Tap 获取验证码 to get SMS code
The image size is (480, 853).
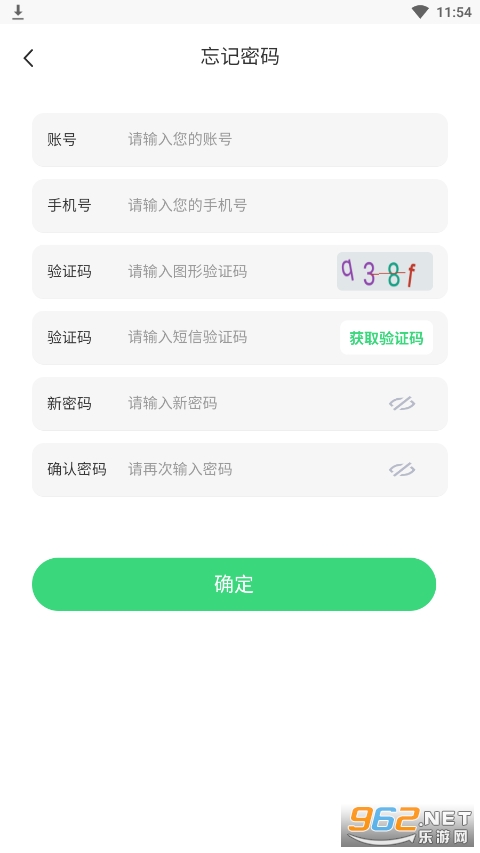pos(386,338)
